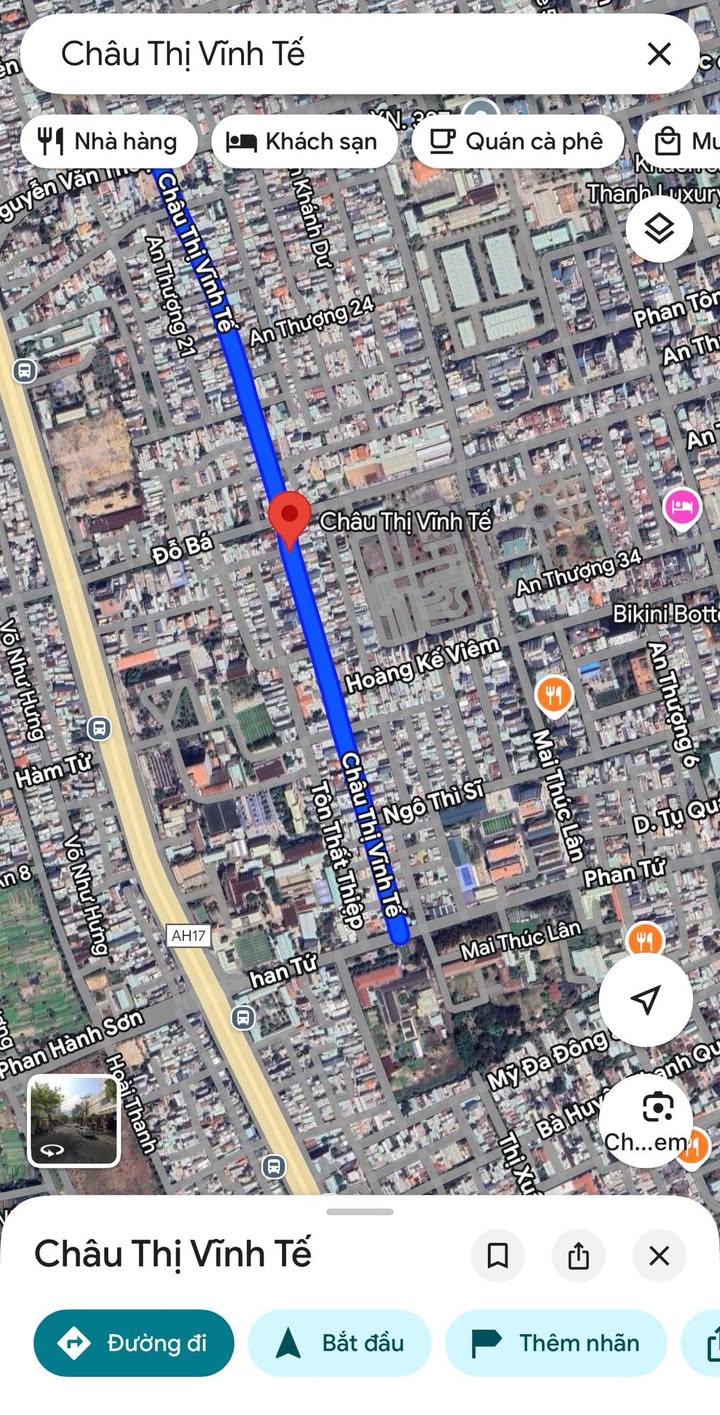Save Châu Thị Vĩnh Tế with bookmark icon
The image size is (720, 1415).
click(498, 1256)
